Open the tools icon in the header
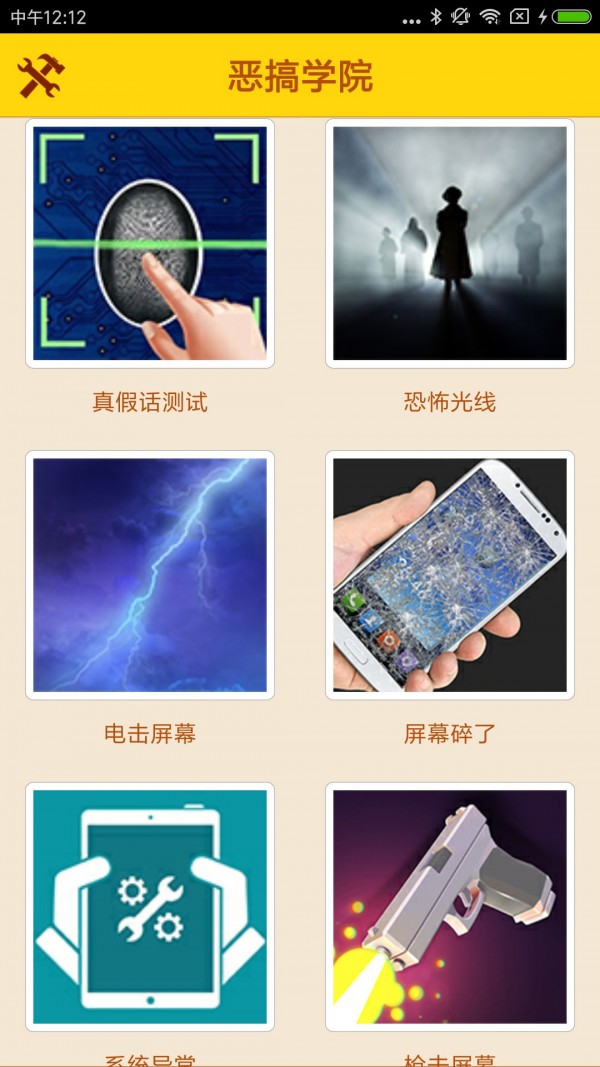 pos(41,76)
